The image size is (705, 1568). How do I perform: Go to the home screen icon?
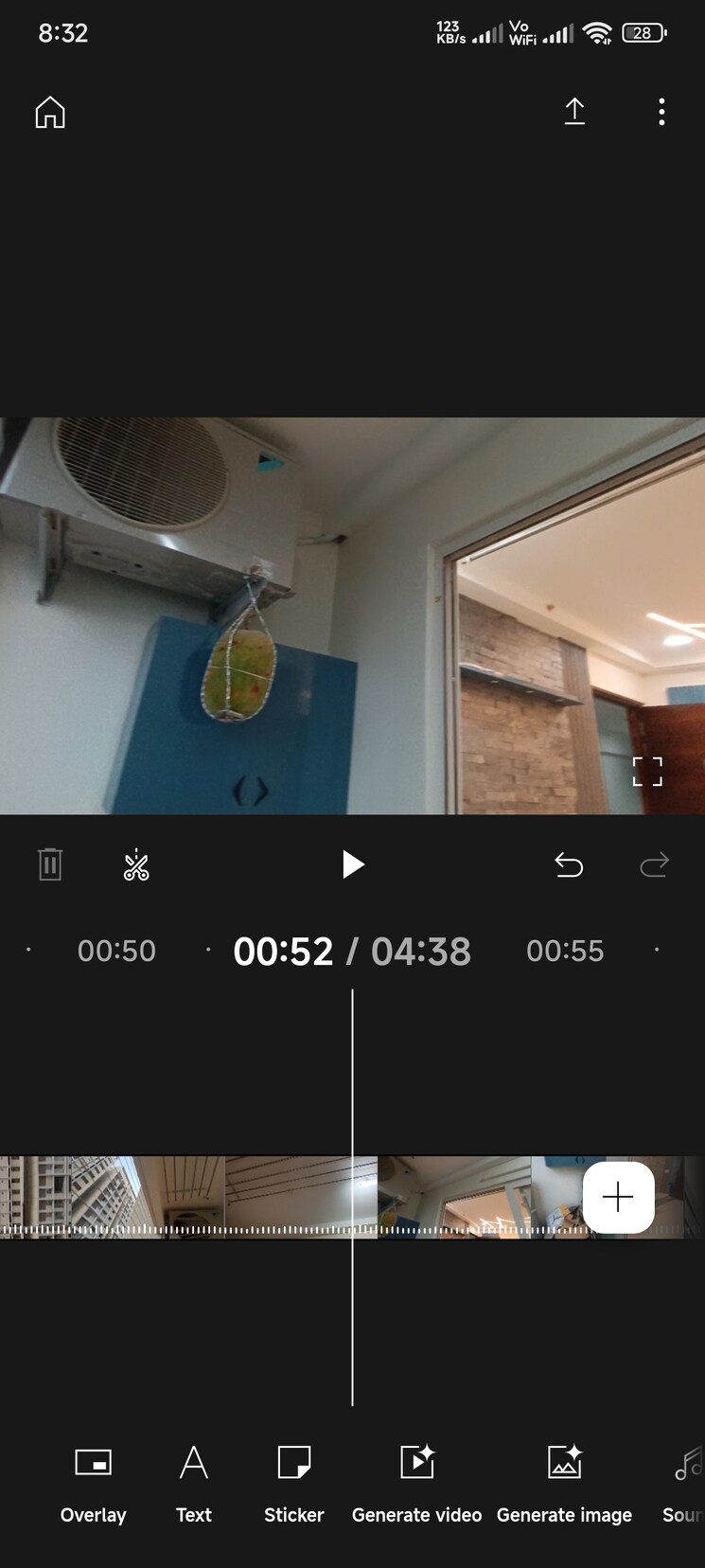pyautogui.click(x=50, y=113)
